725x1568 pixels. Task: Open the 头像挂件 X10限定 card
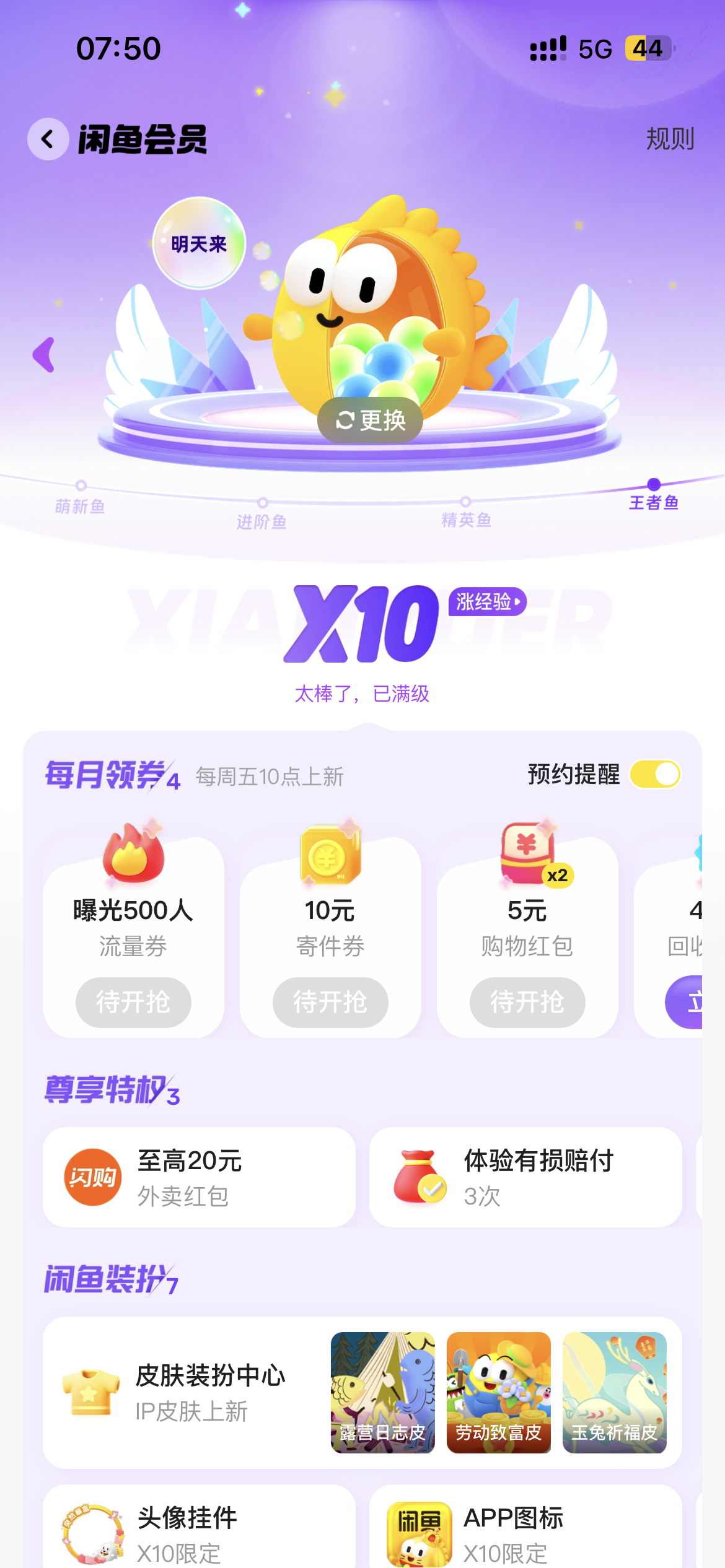[199, 1527]
